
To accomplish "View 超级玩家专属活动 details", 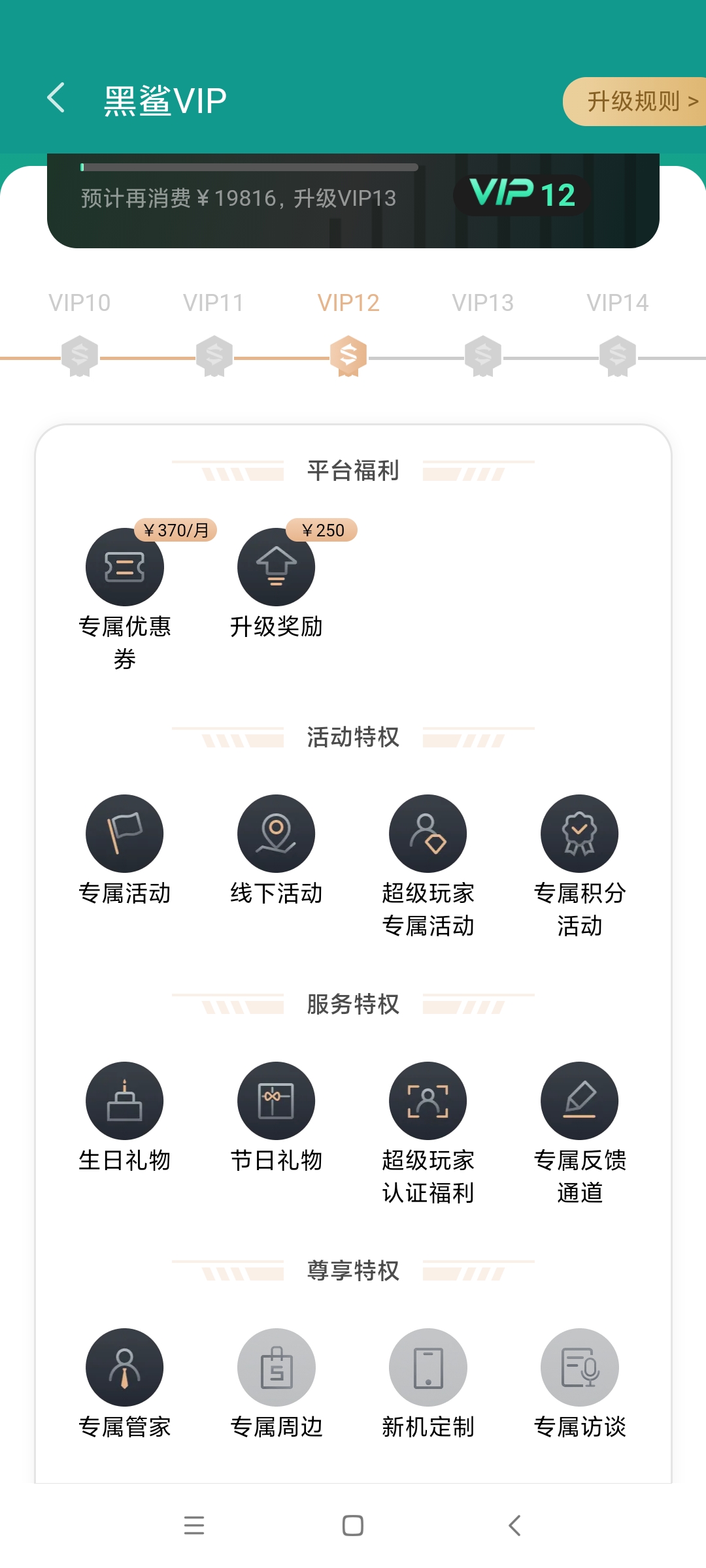I will (428, 866).
